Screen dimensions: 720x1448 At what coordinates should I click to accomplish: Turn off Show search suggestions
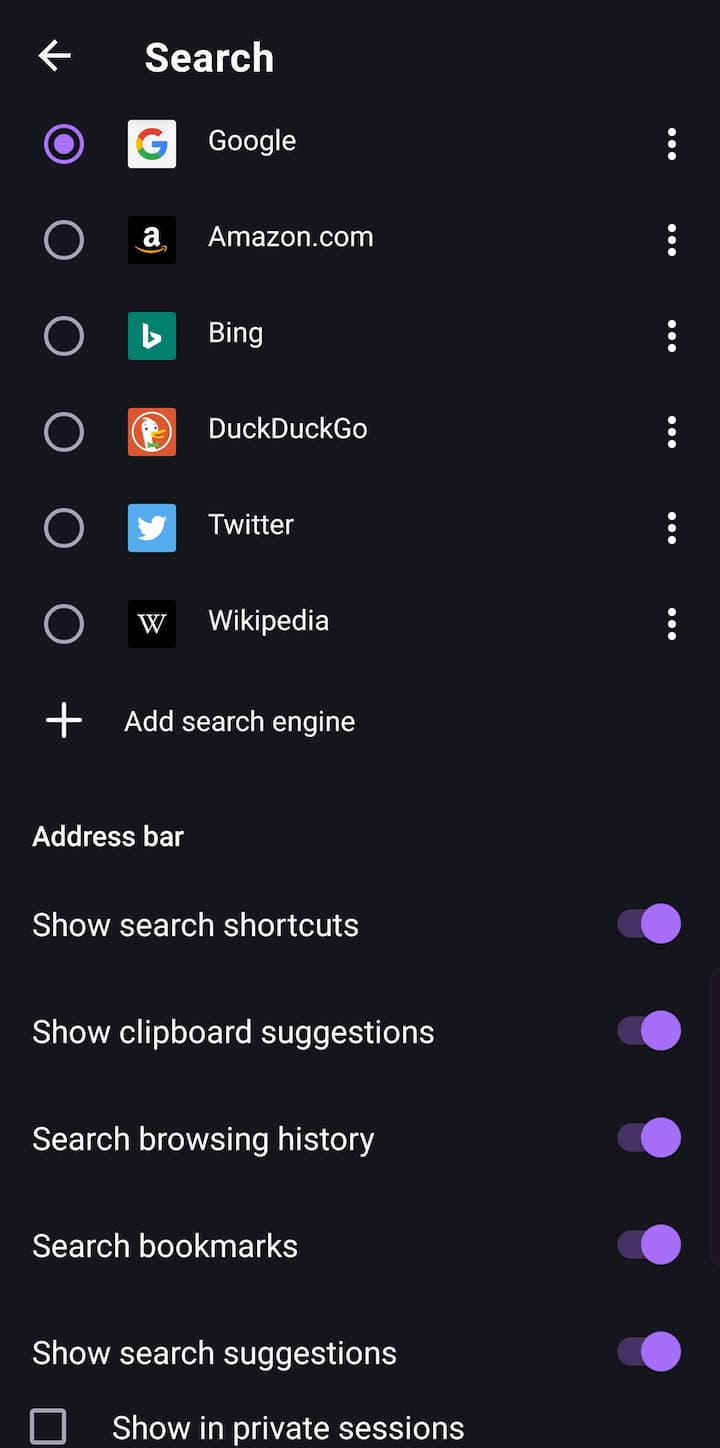click(647, 1351)
